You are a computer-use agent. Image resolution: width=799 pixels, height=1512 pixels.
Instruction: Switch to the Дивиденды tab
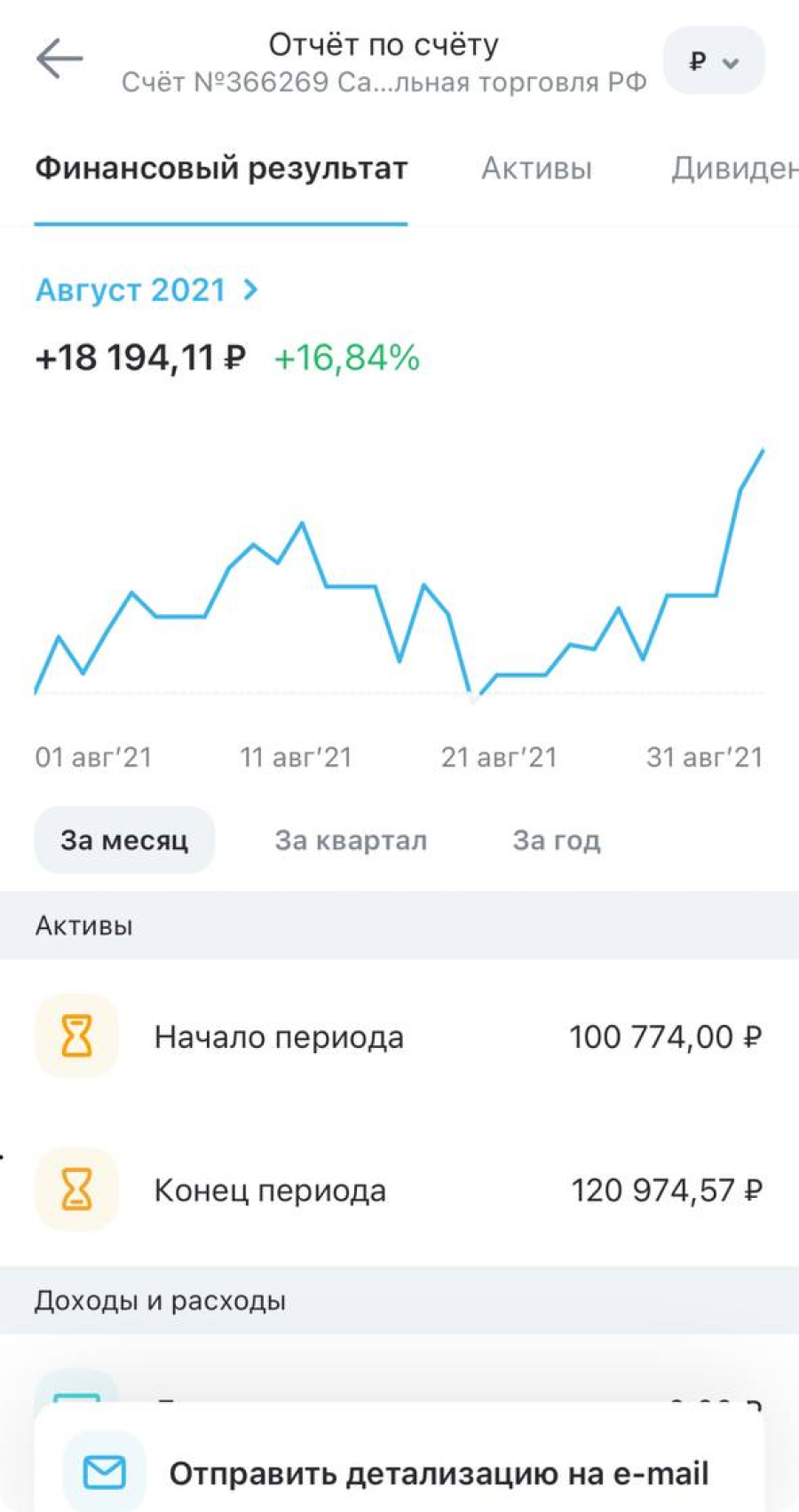733,169
